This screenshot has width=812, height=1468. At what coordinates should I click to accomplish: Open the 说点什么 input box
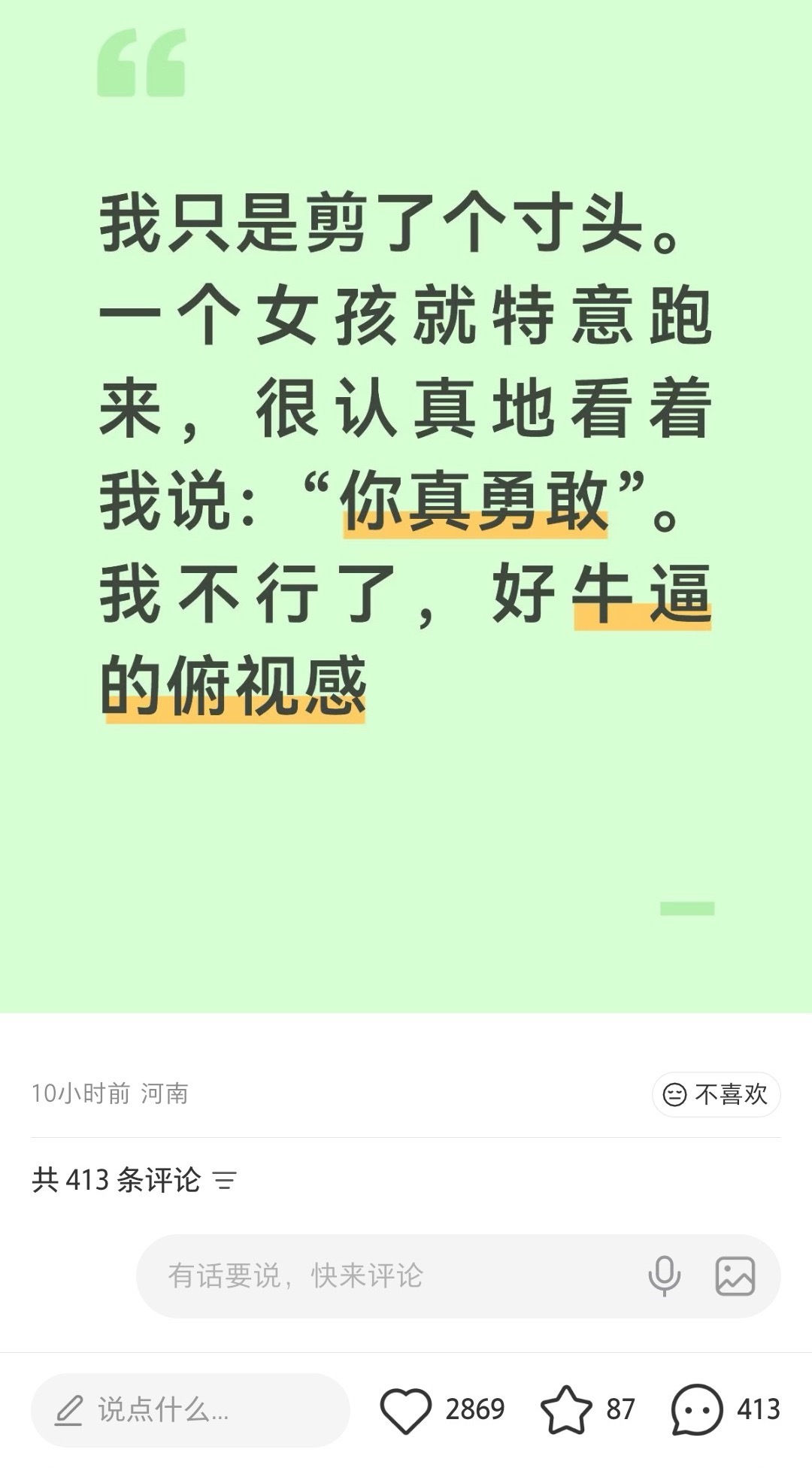tap(190, 1410)
